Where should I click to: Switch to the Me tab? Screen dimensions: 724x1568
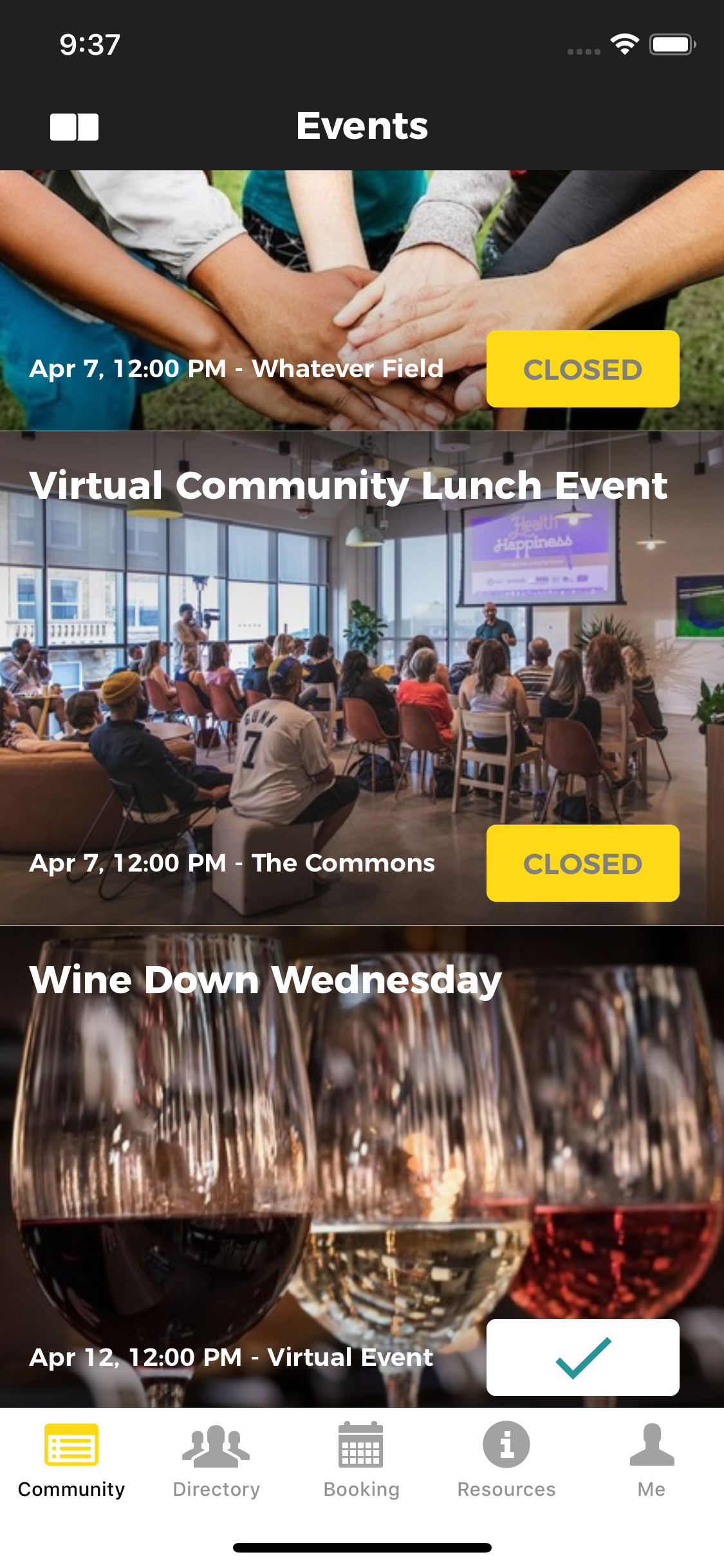click(651, 1460)
